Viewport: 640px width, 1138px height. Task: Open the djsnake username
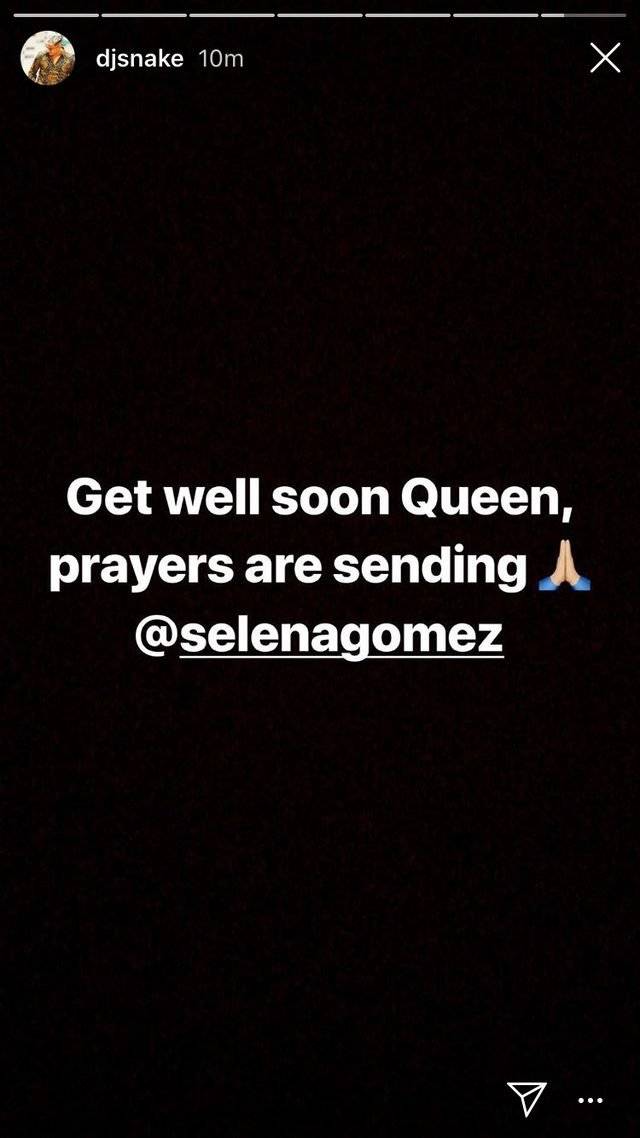click(x=139, y=59)
